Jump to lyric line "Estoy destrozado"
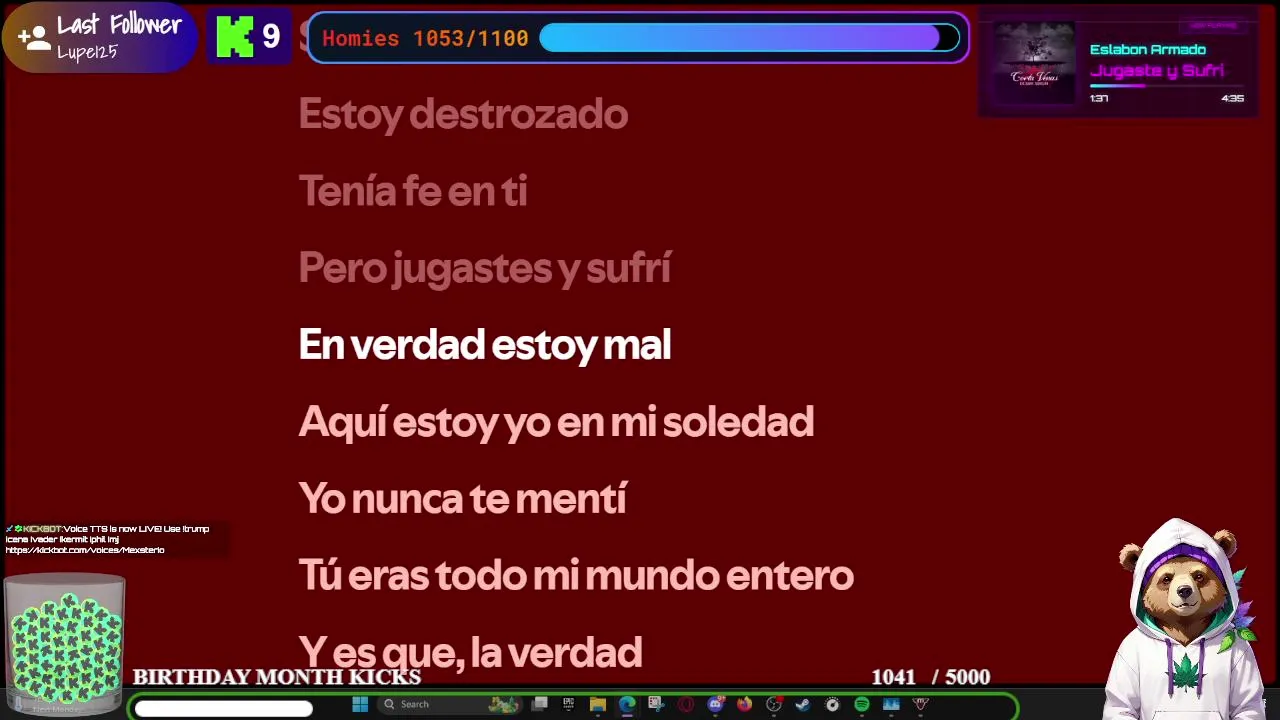The image size is (1280, 720). pos(463,114)
